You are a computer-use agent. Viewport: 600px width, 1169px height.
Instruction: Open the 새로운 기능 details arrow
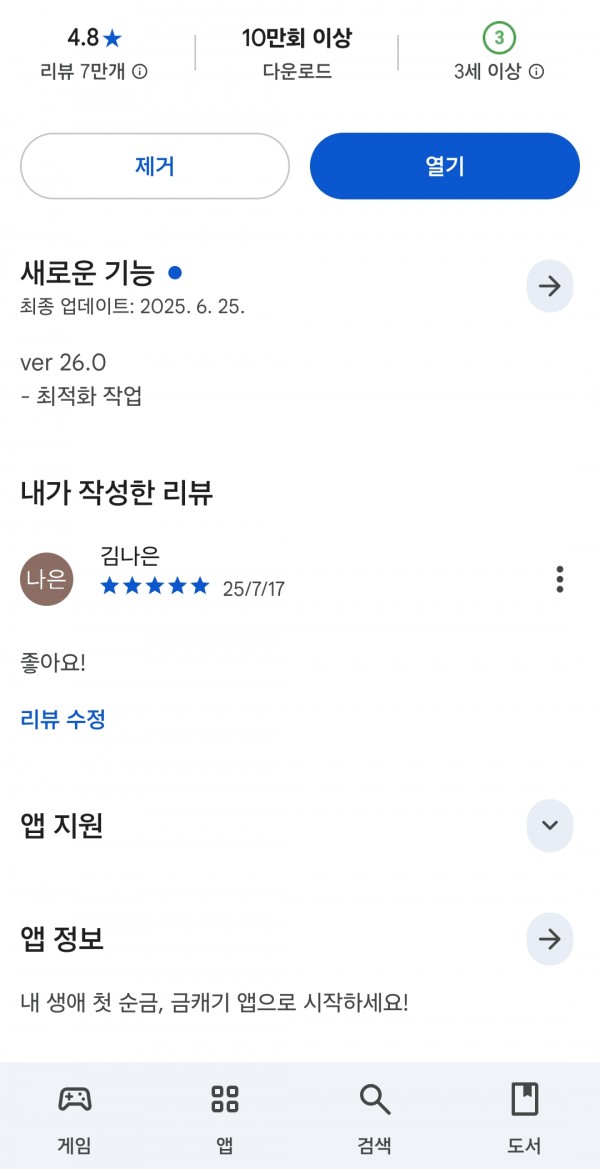pos(550,286)
